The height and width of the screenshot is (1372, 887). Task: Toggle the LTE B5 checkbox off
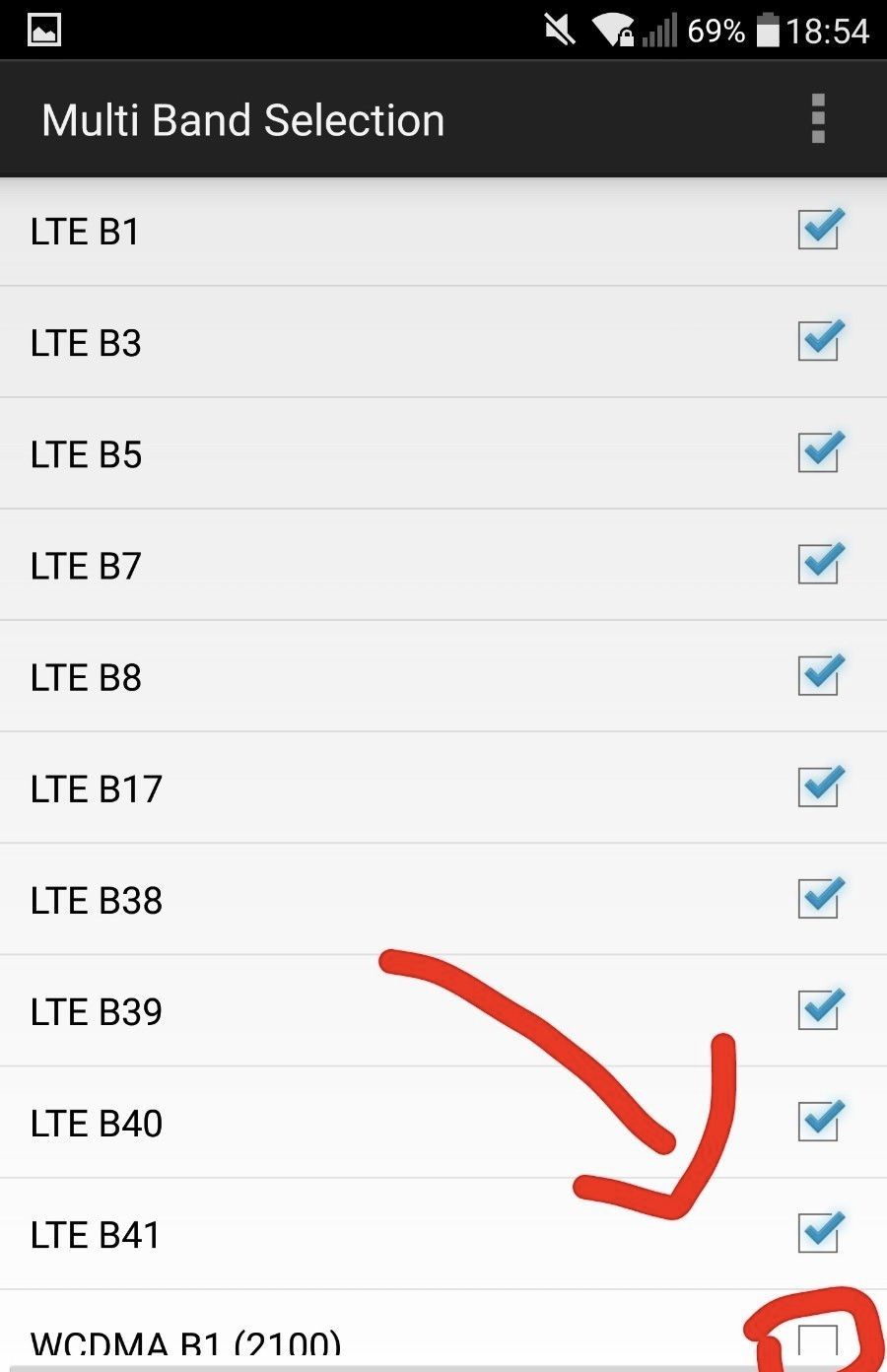[819, 453]
